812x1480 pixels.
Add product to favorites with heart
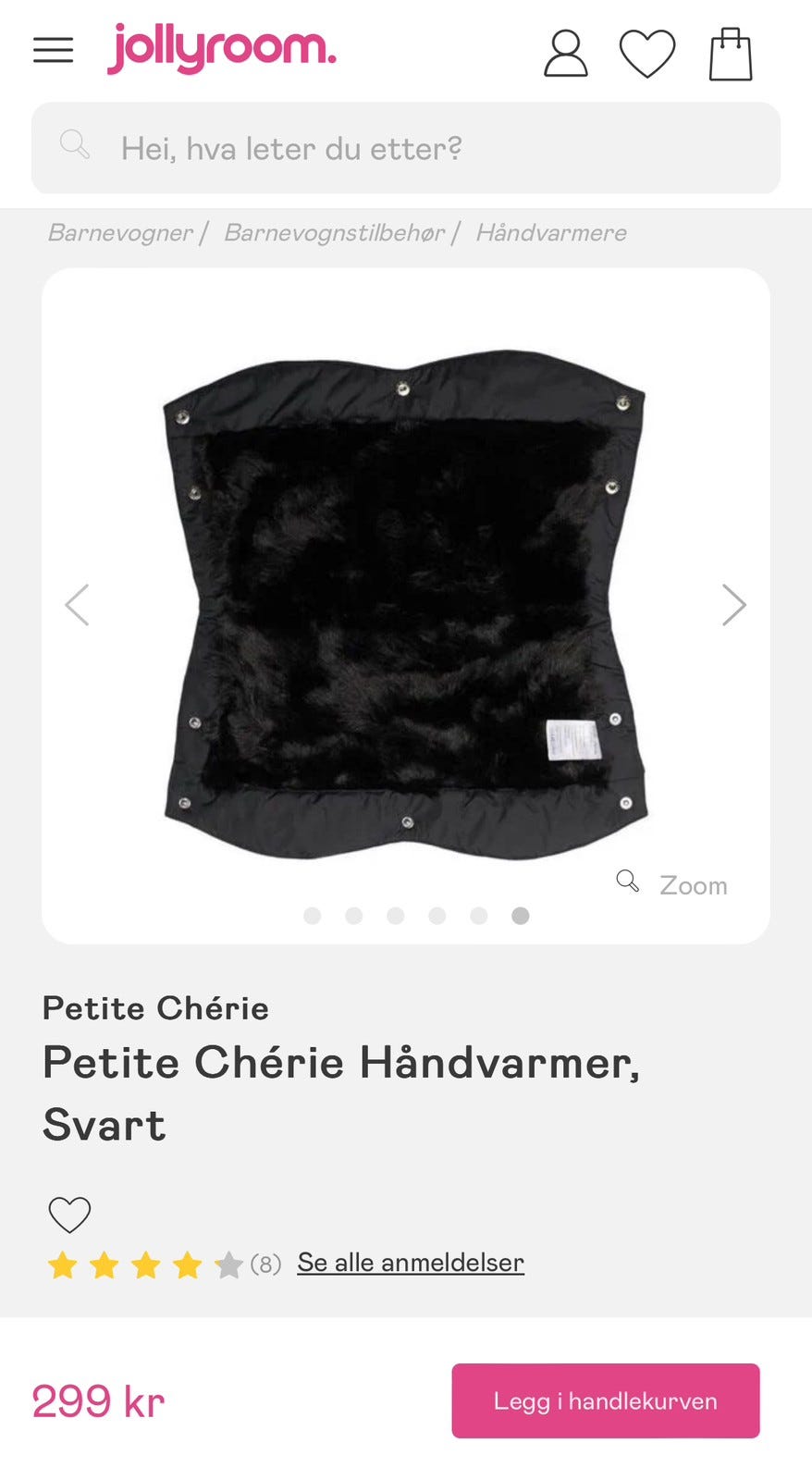(x=69, y=1215)
